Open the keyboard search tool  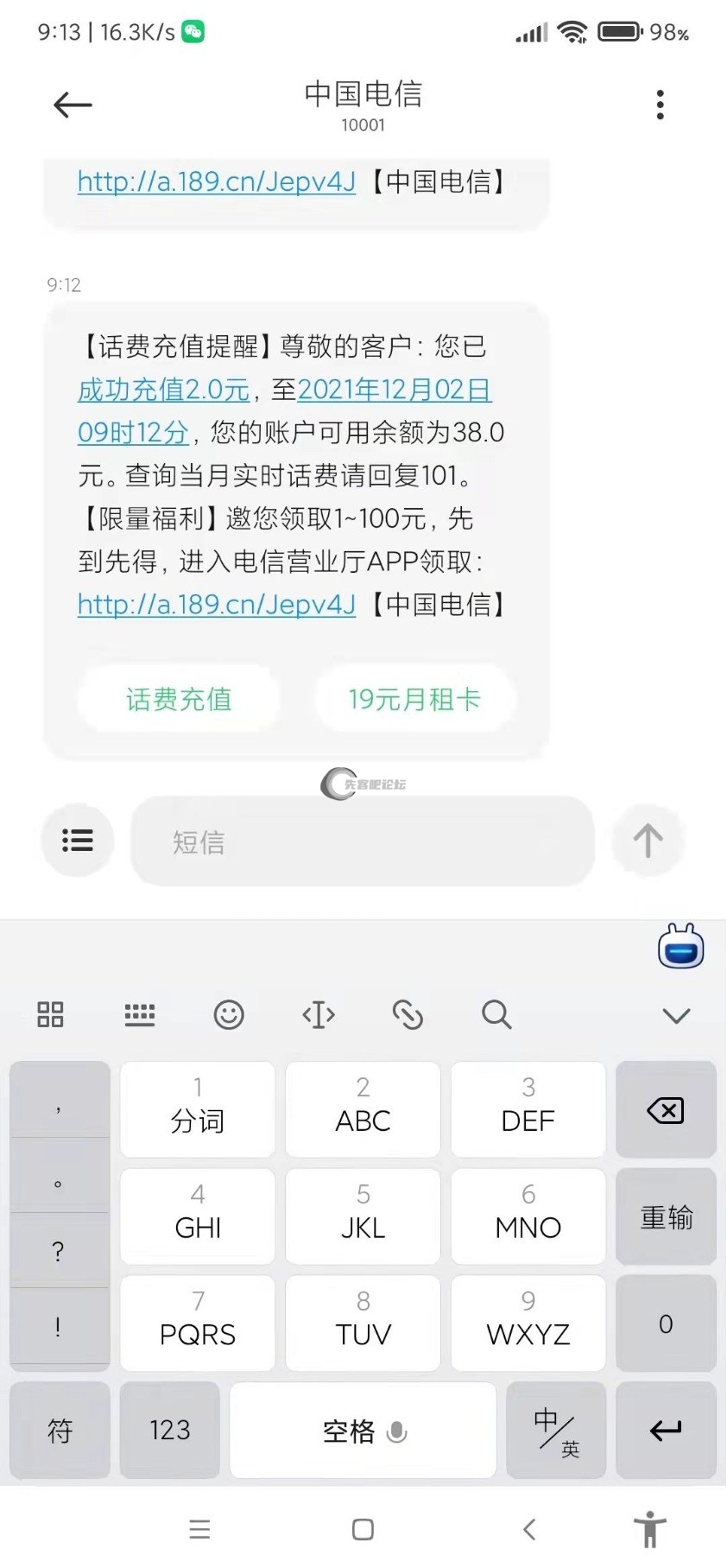[x=496, y=1014]
